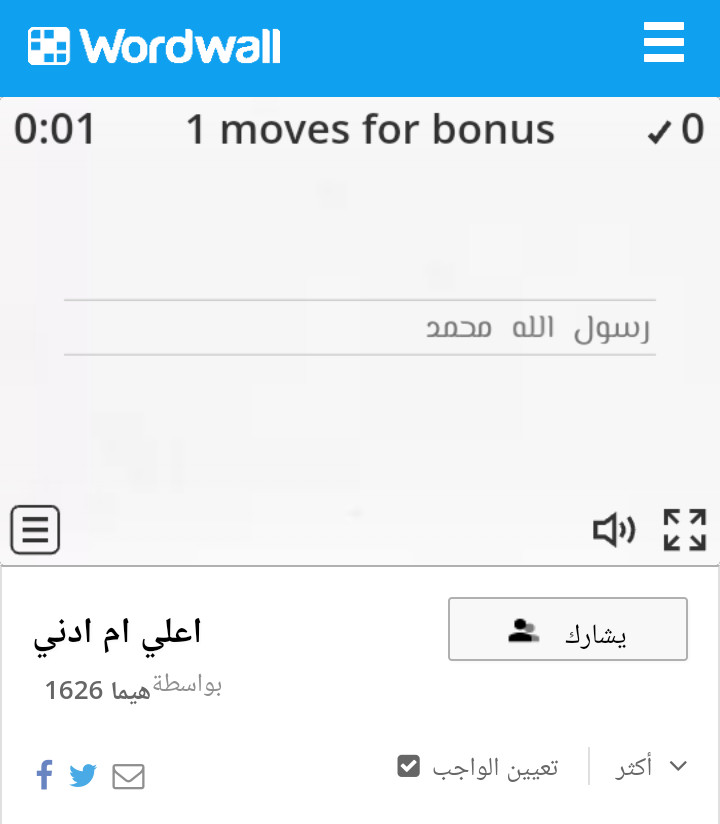Toggle the game sound
The width and height of the screenshot is (720, 824).
pyautogui.click(x=614, y=530)
